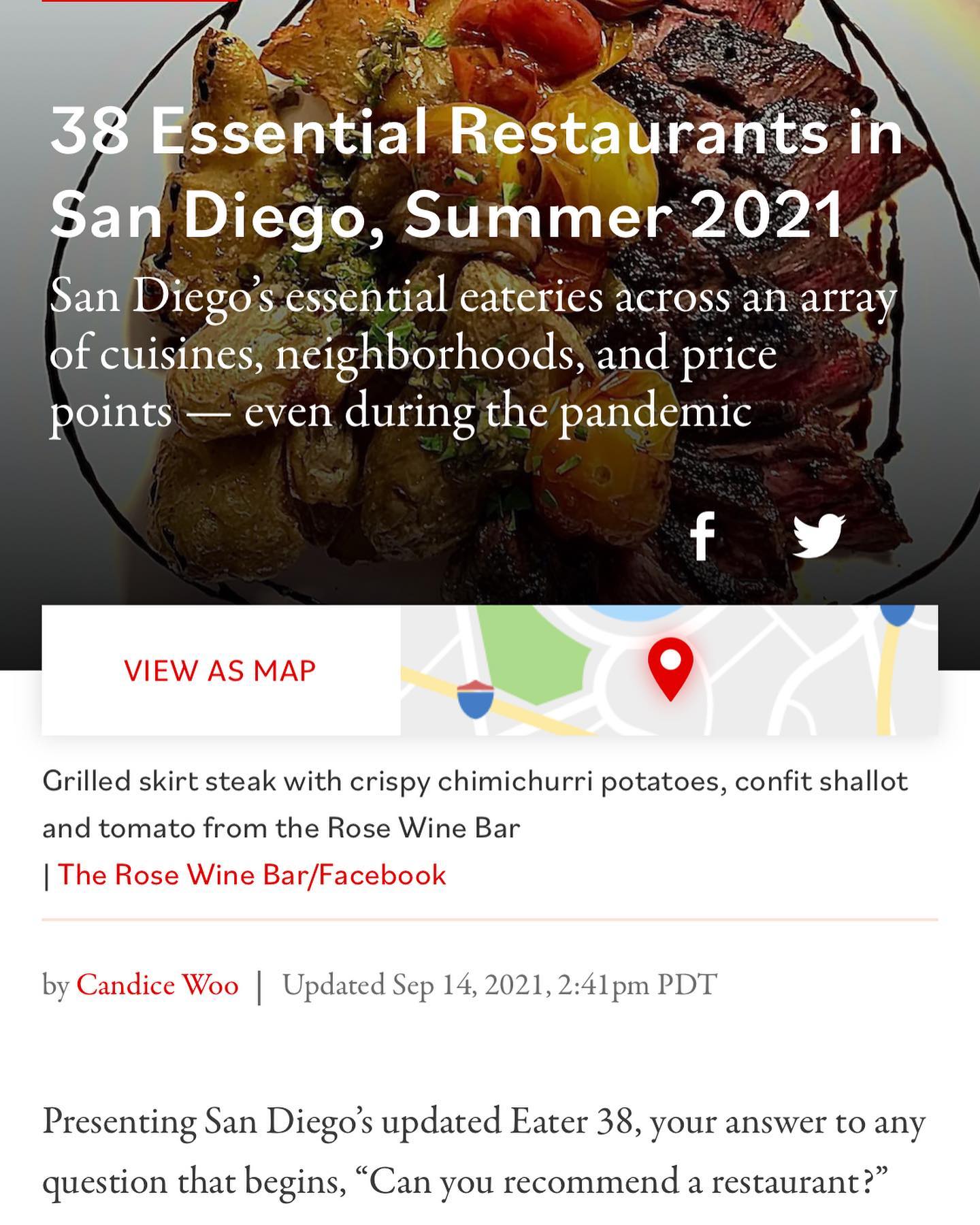Open the View as Map button
Viewport: 980px width, 1225px height.
tap(220, 671)
